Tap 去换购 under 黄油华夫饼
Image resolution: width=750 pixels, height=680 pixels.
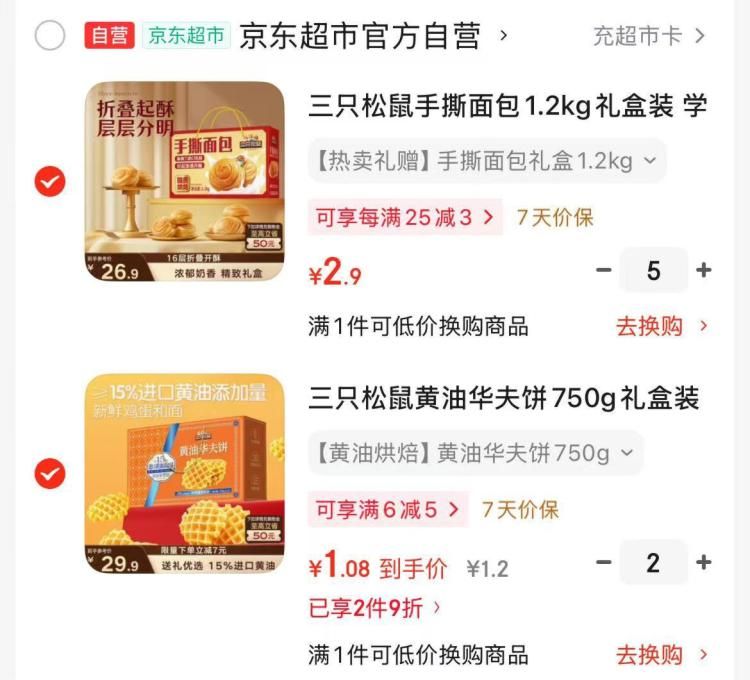661,655
